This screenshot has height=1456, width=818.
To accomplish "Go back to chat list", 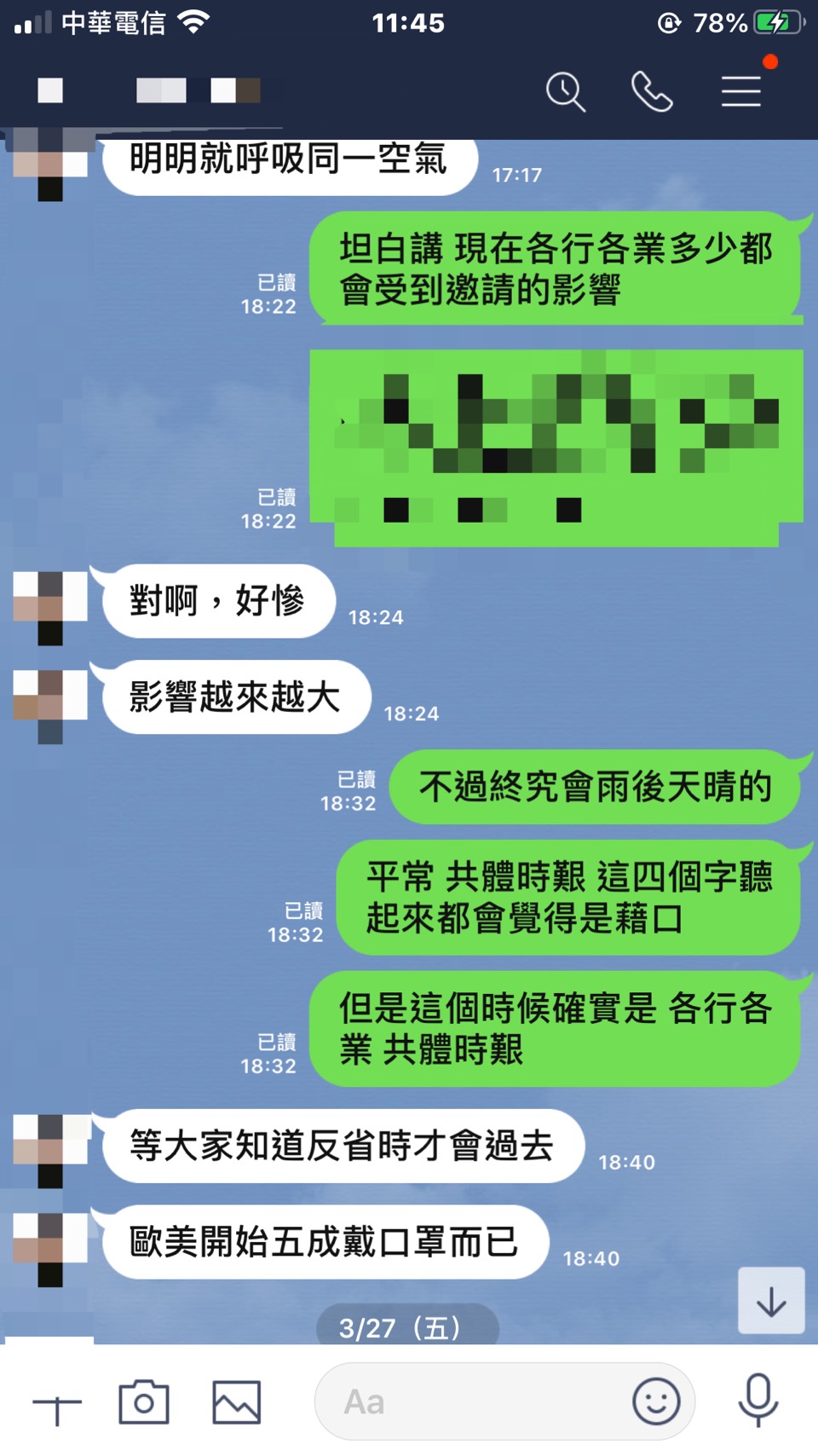I will pyautogui.click(x=50, y=90).
